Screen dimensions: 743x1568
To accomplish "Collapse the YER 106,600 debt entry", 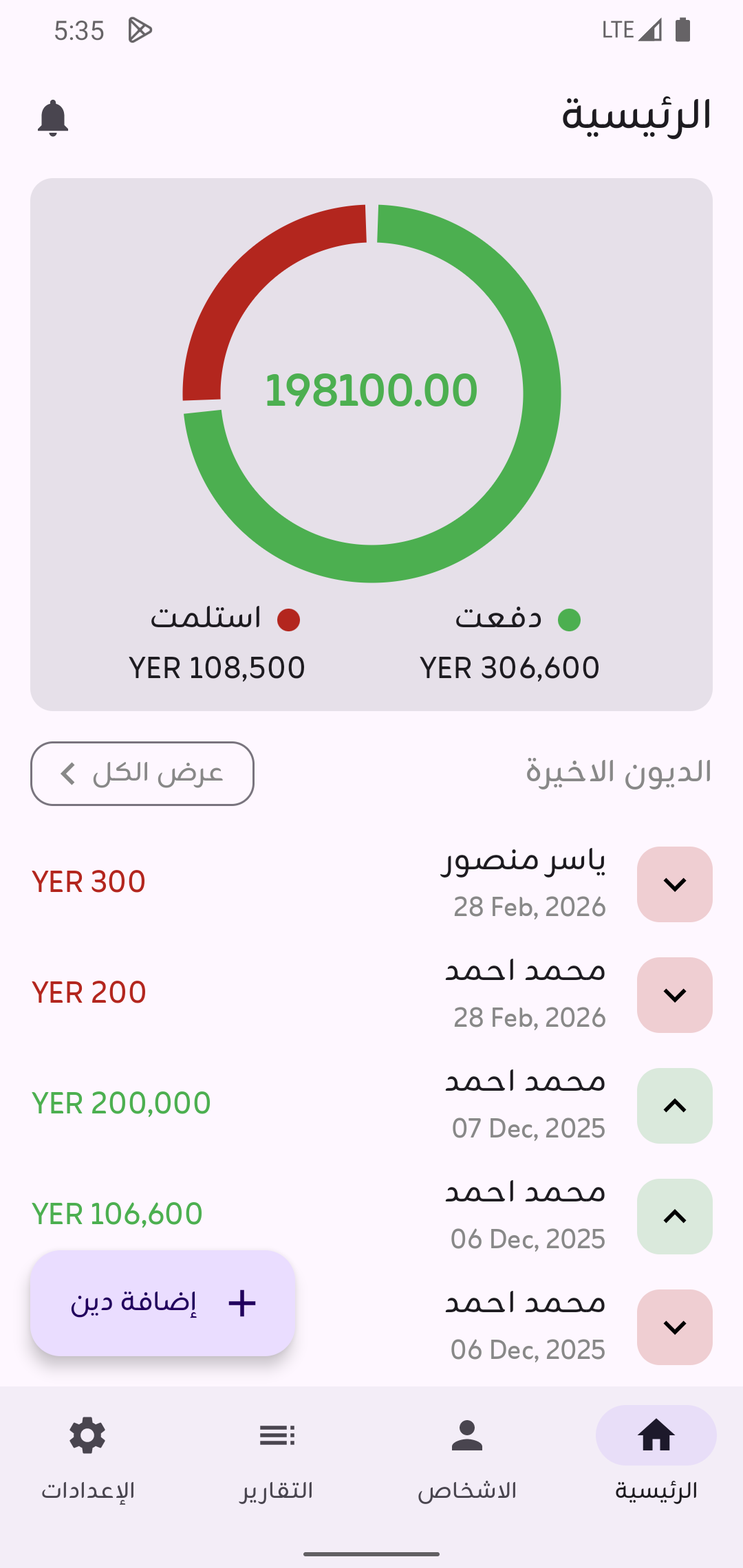I will point(674,1216).
